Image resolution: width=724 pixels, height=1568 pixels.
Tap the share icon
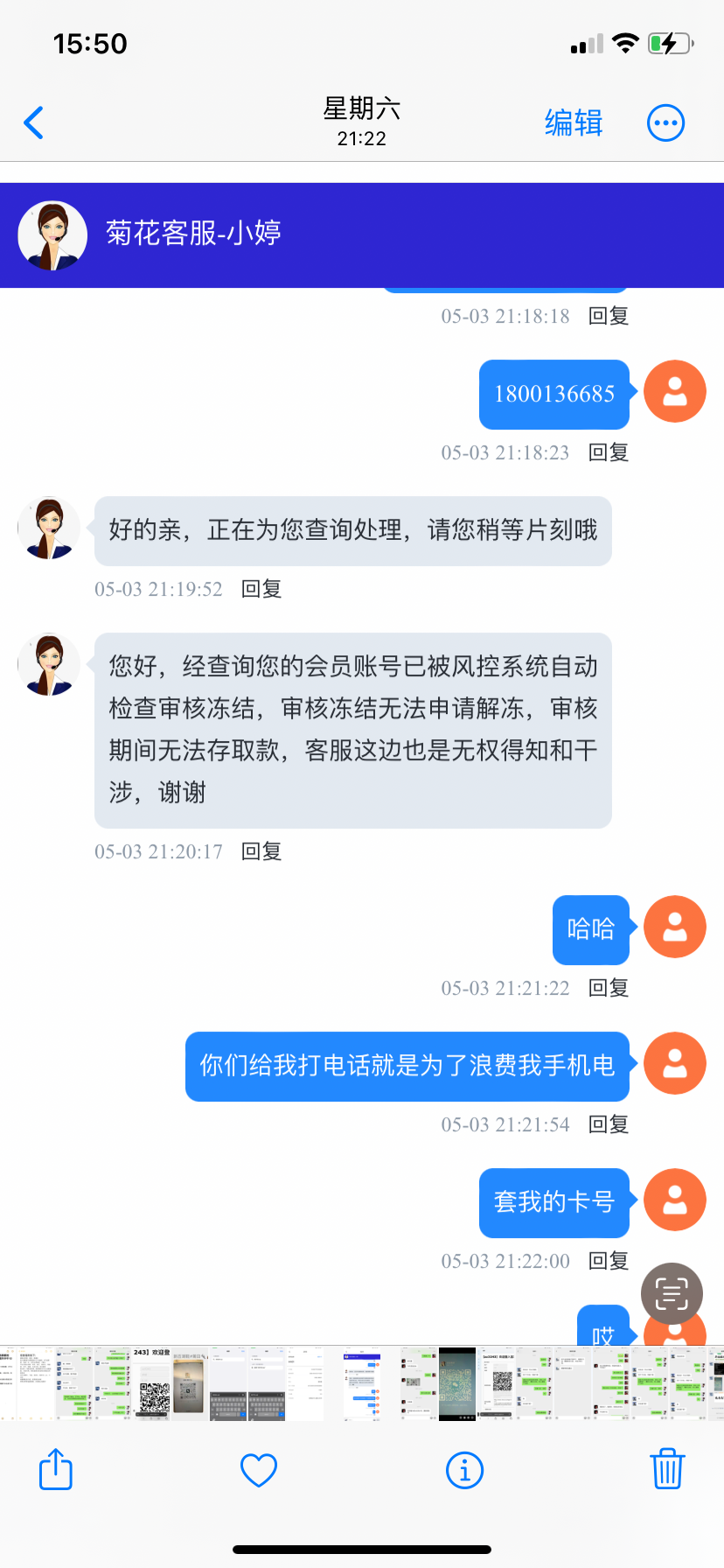[x=55, y=1469]
